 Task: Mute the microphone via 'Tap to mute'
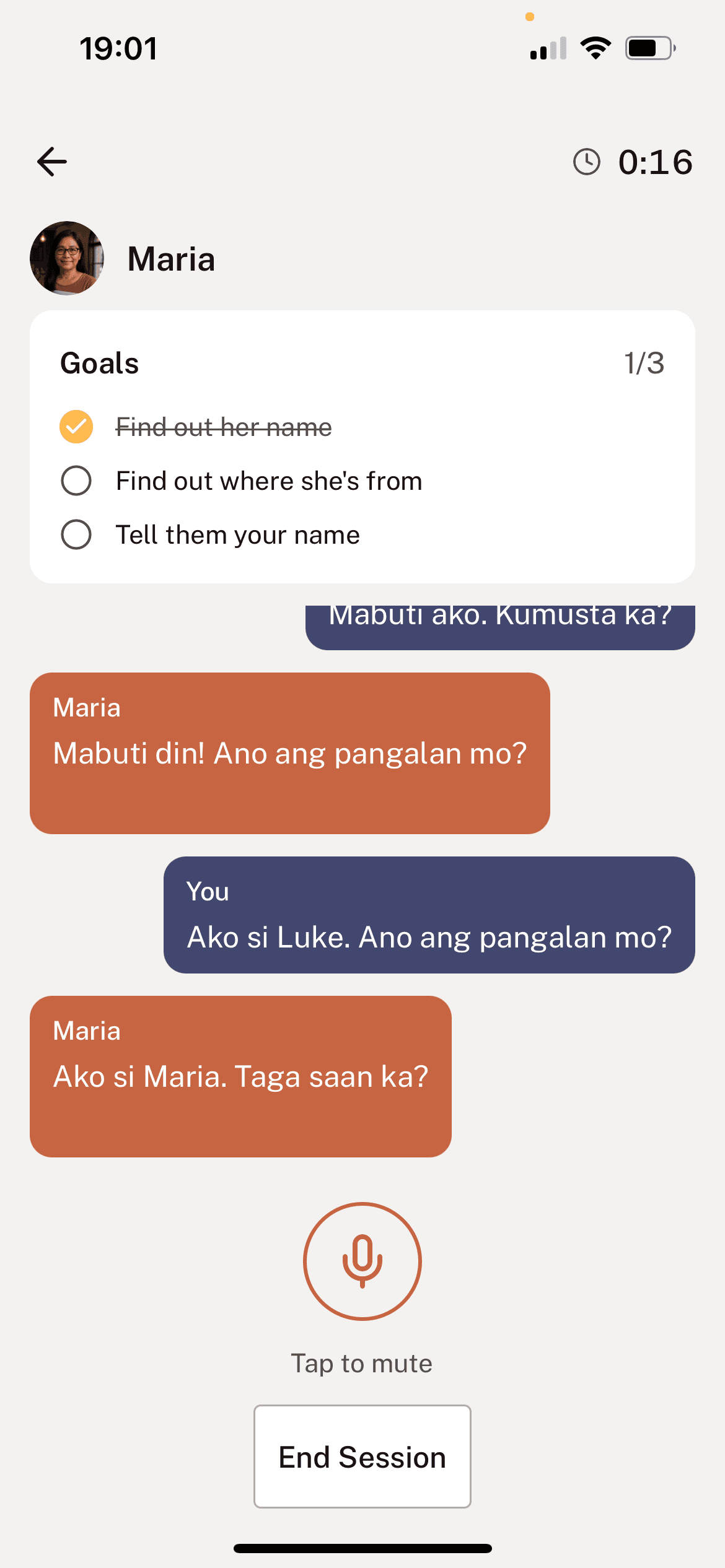[x=362, y=1362]
